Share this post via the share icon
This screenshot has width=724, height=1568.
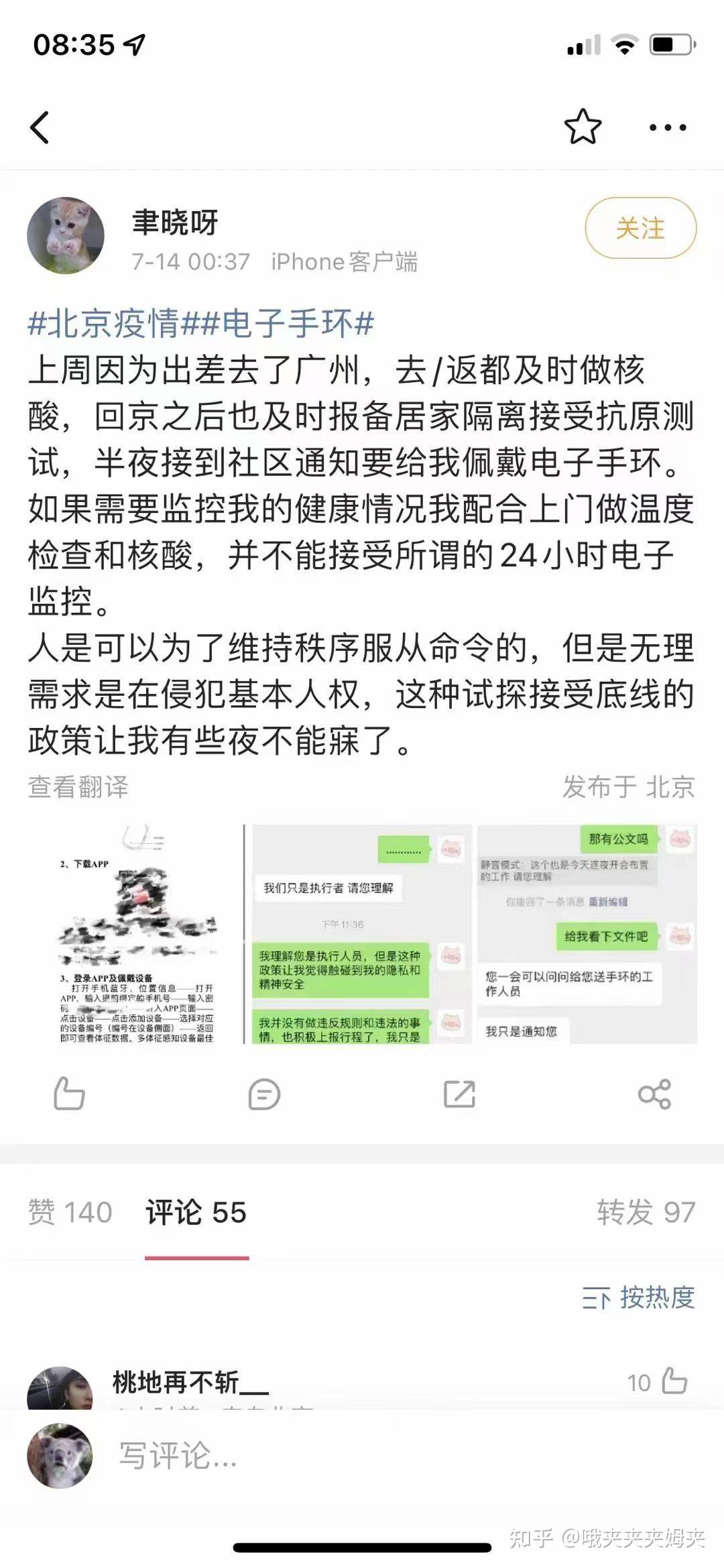click(654, 1095)
